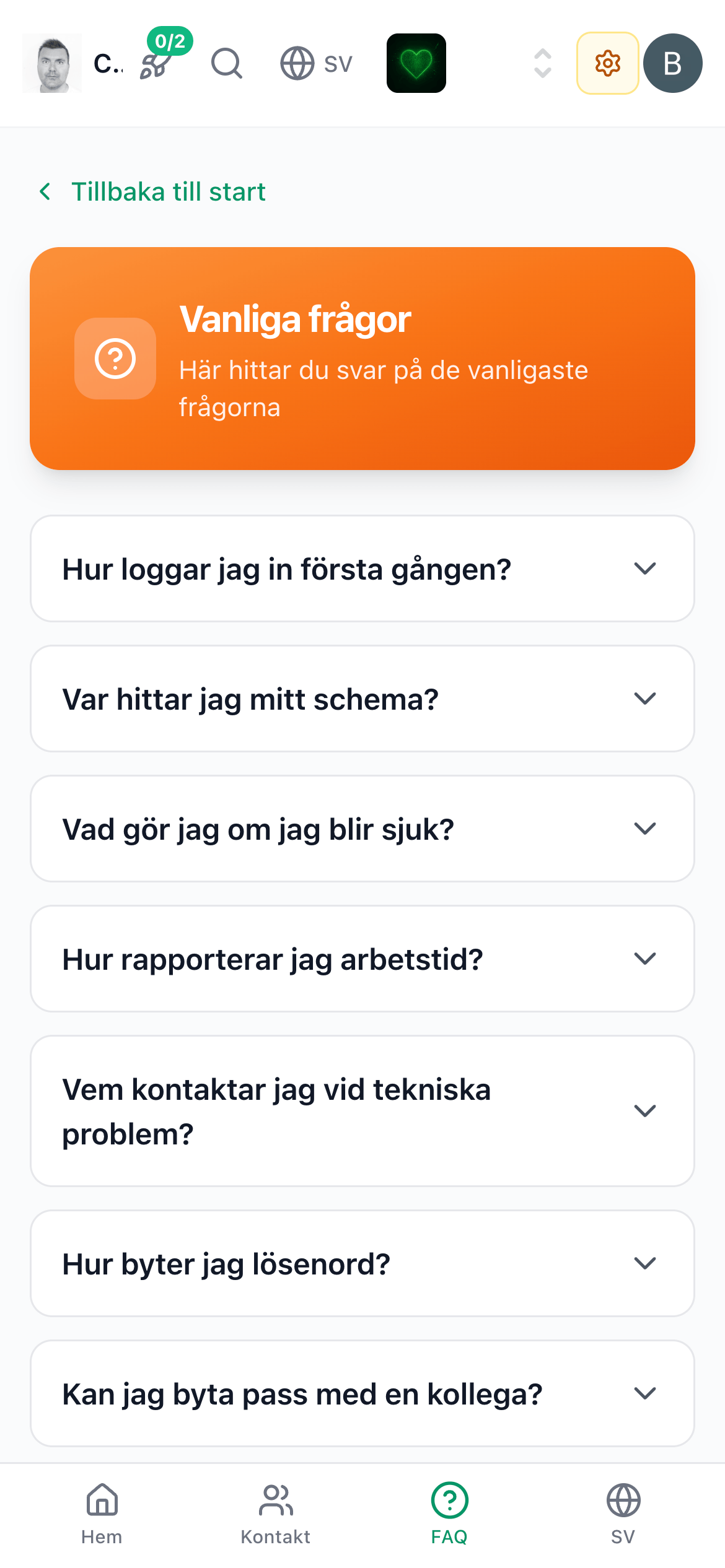The width and height of the screenshot is (725, 1568).
Task: Expand 'Hur loggar jag in första gången?'
Action: pos(362,568)
